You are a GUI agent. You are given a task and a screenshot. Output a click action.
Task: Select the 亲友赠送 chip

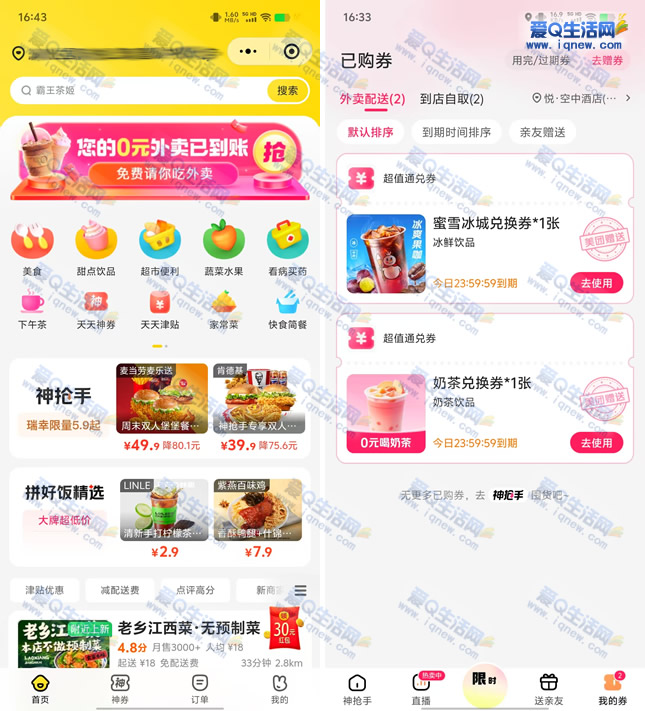(x=543, y=132)
